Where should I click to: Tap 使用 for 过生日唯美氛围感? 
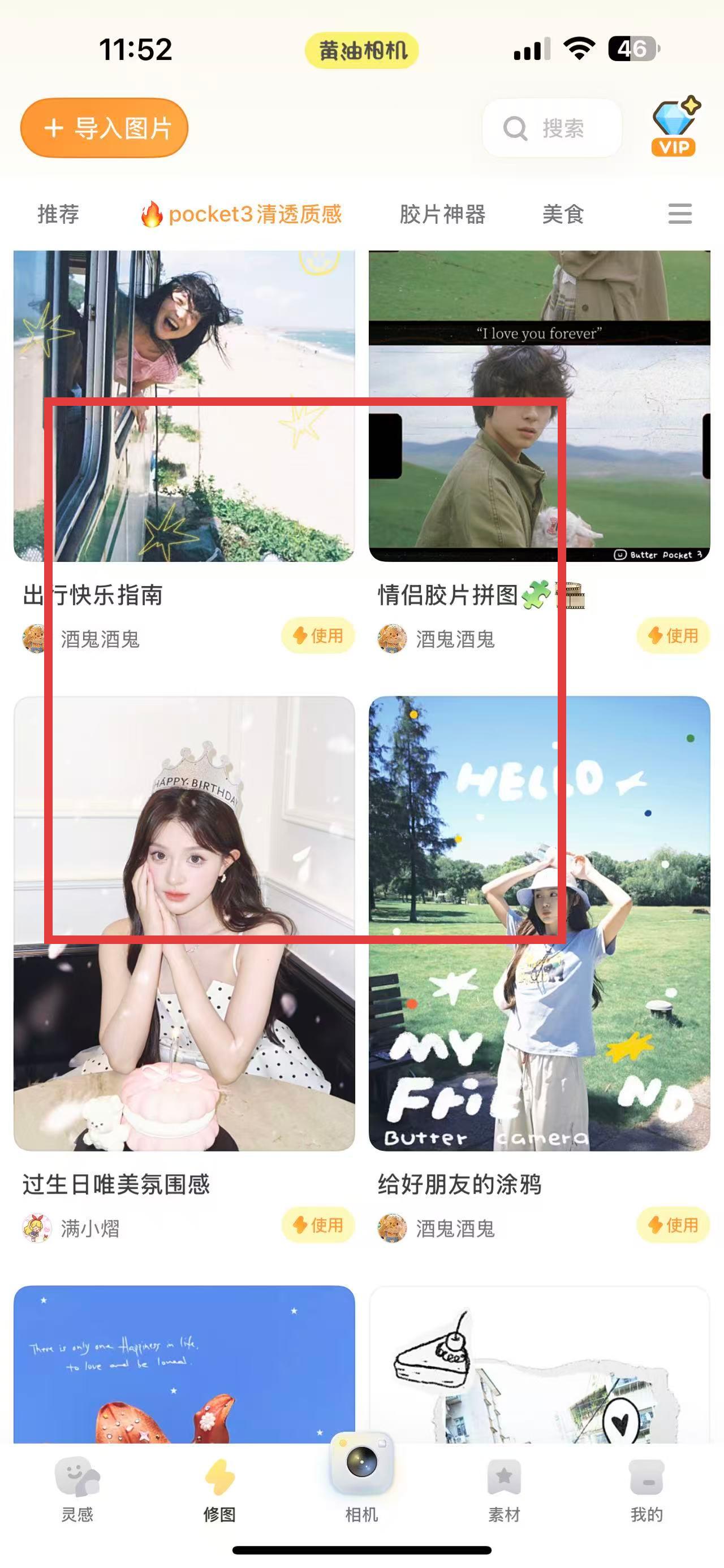click(x=318, y=1225)
